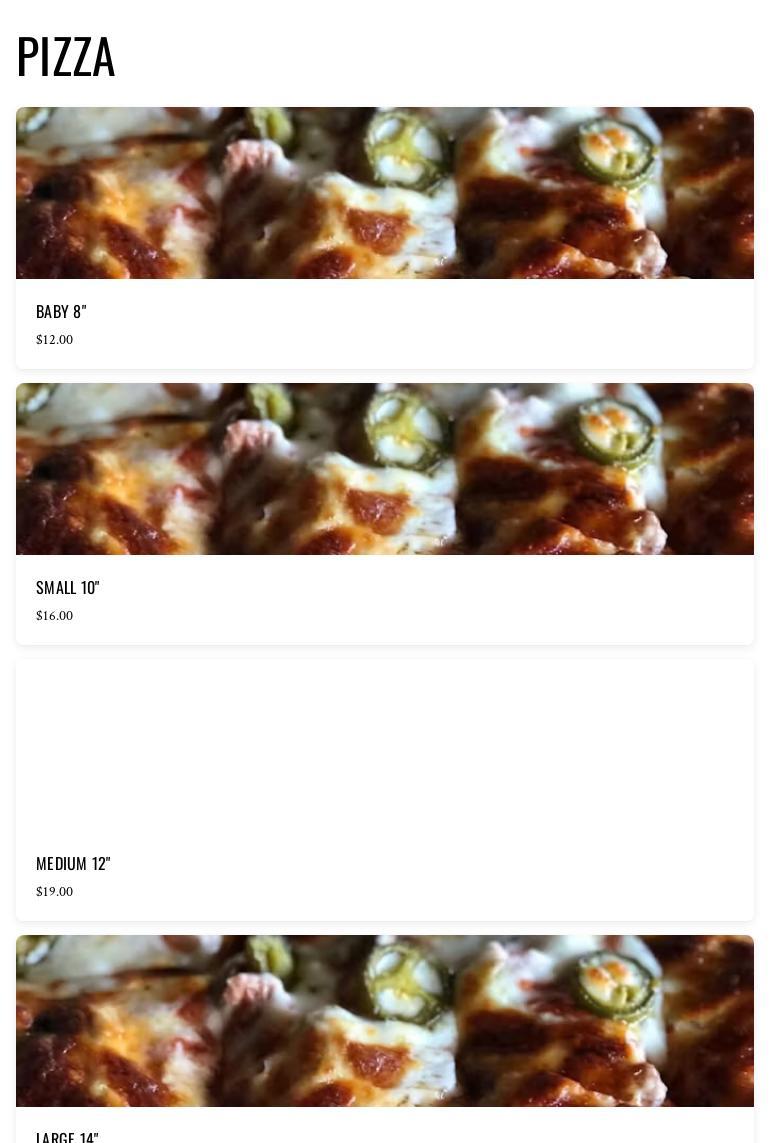The height and width of the screenshot is (1143, 770).
Task: Choose the Medium 12" pizza card
Action: (384, 790)
